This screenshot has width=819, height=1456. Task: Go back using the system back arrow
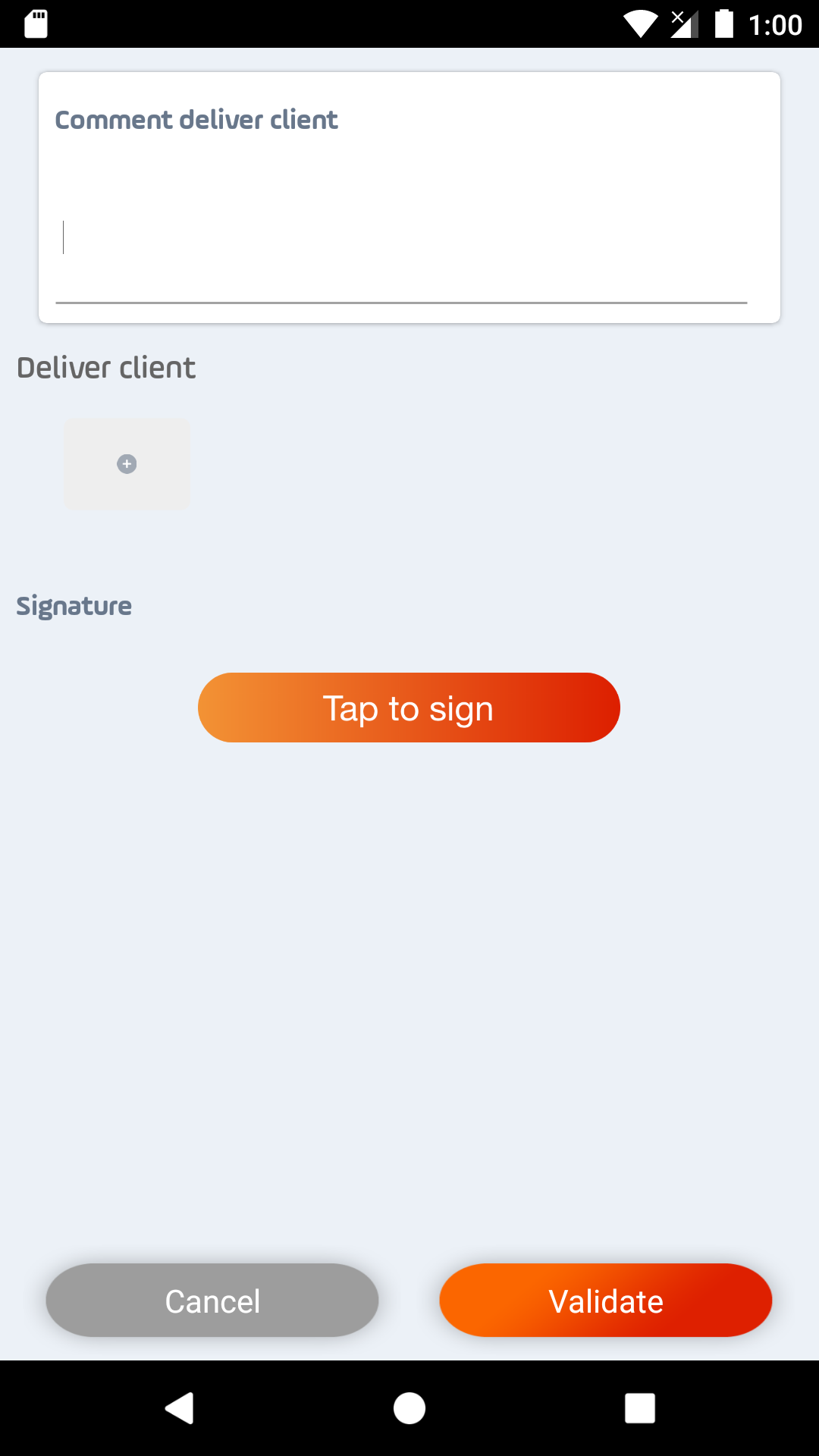[x=180, y=1408]
